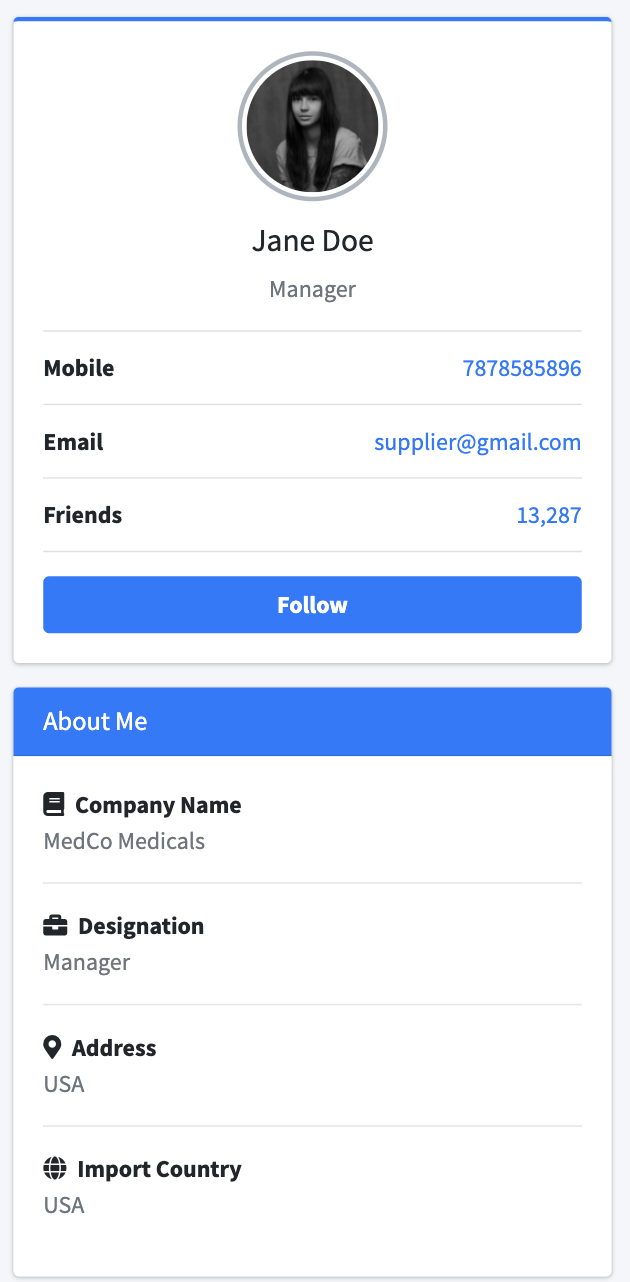Open the supplier@gmail.com email link
The width and height of the screenshot is (630, 1282).
(477, 442)
